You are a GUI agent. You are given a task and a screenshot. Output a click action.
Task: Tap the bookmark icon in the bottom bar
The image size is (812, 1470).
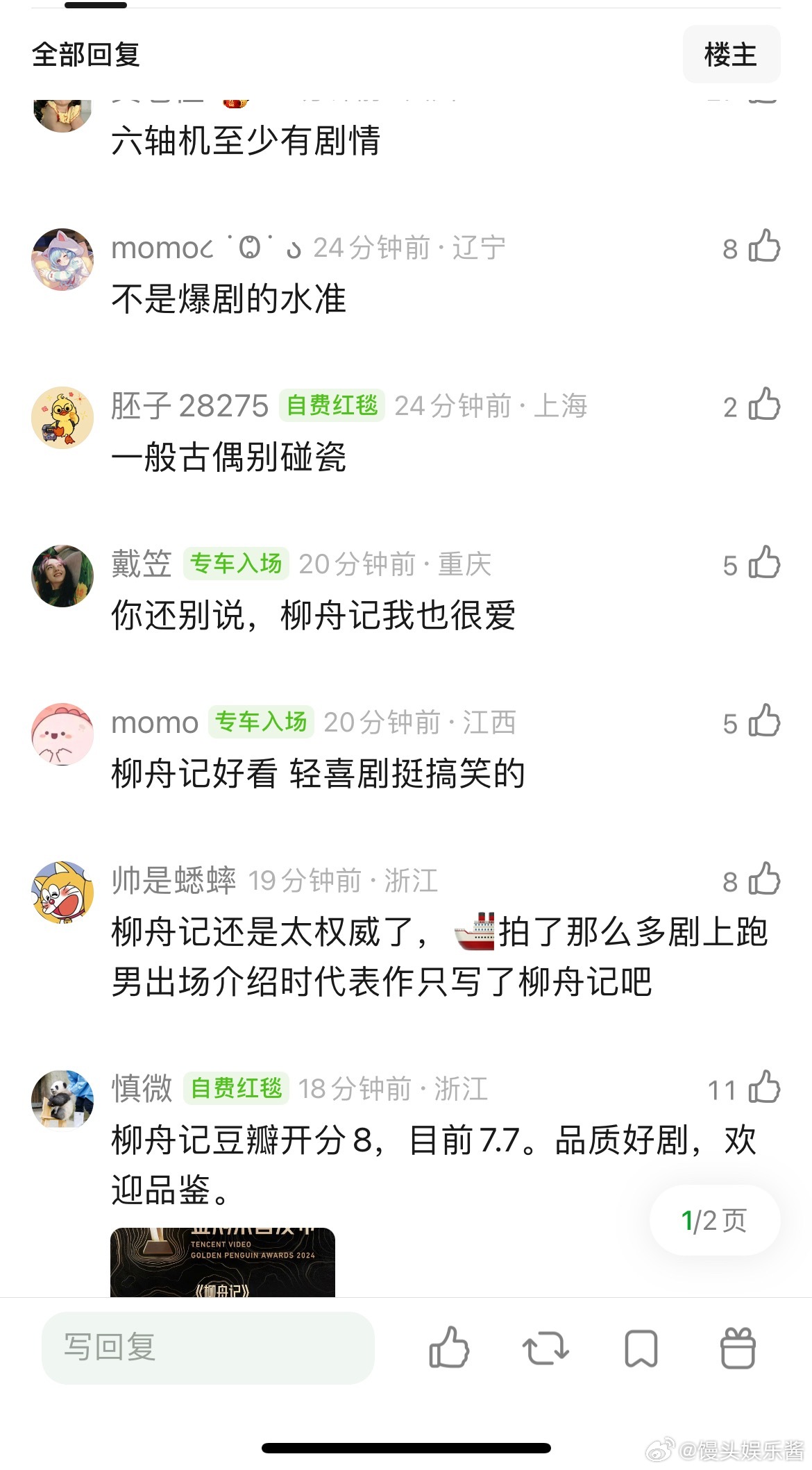point(641,1347)
